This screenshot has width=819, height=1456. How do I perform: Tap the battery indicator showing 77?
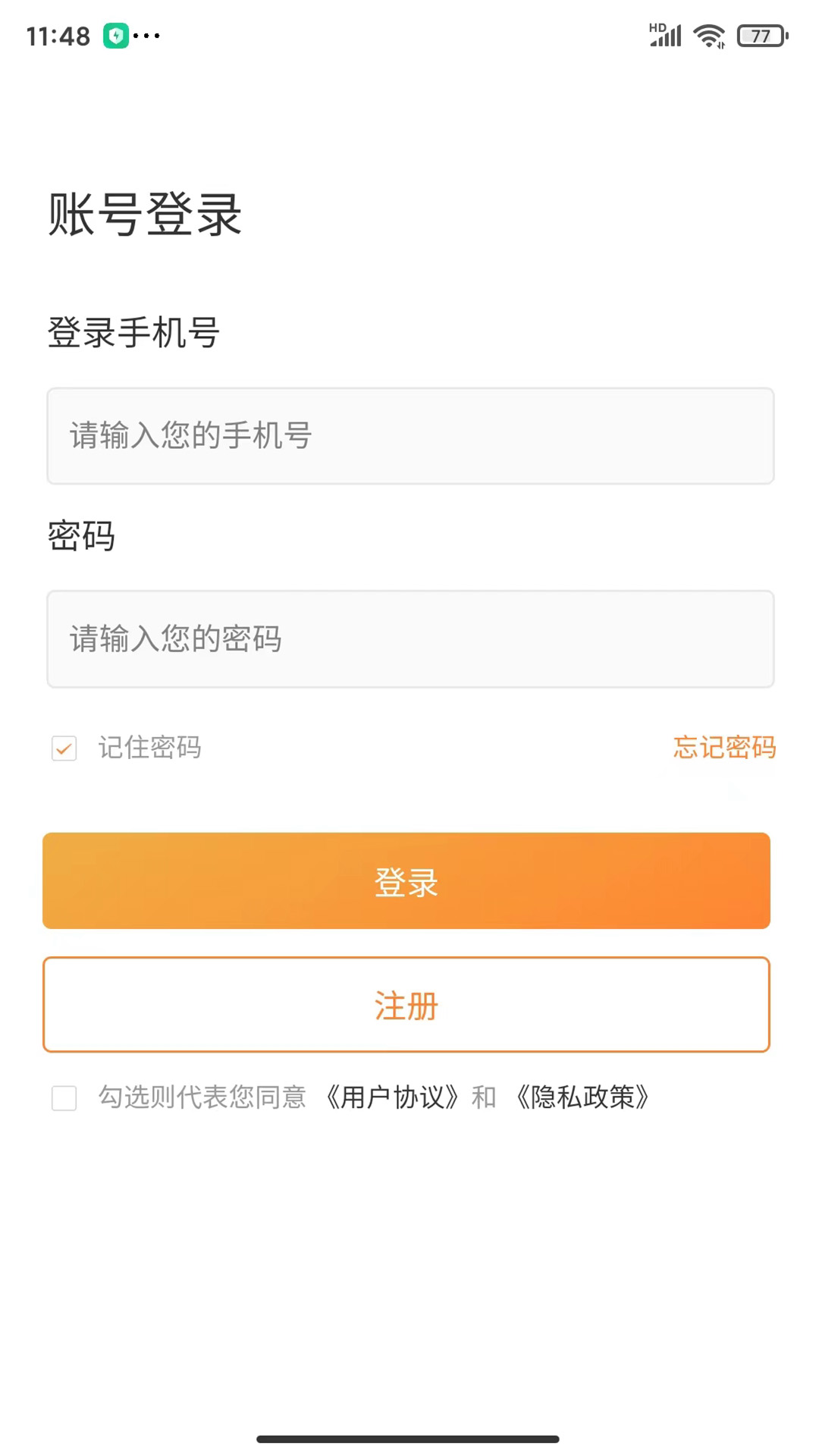pos(759,35)
